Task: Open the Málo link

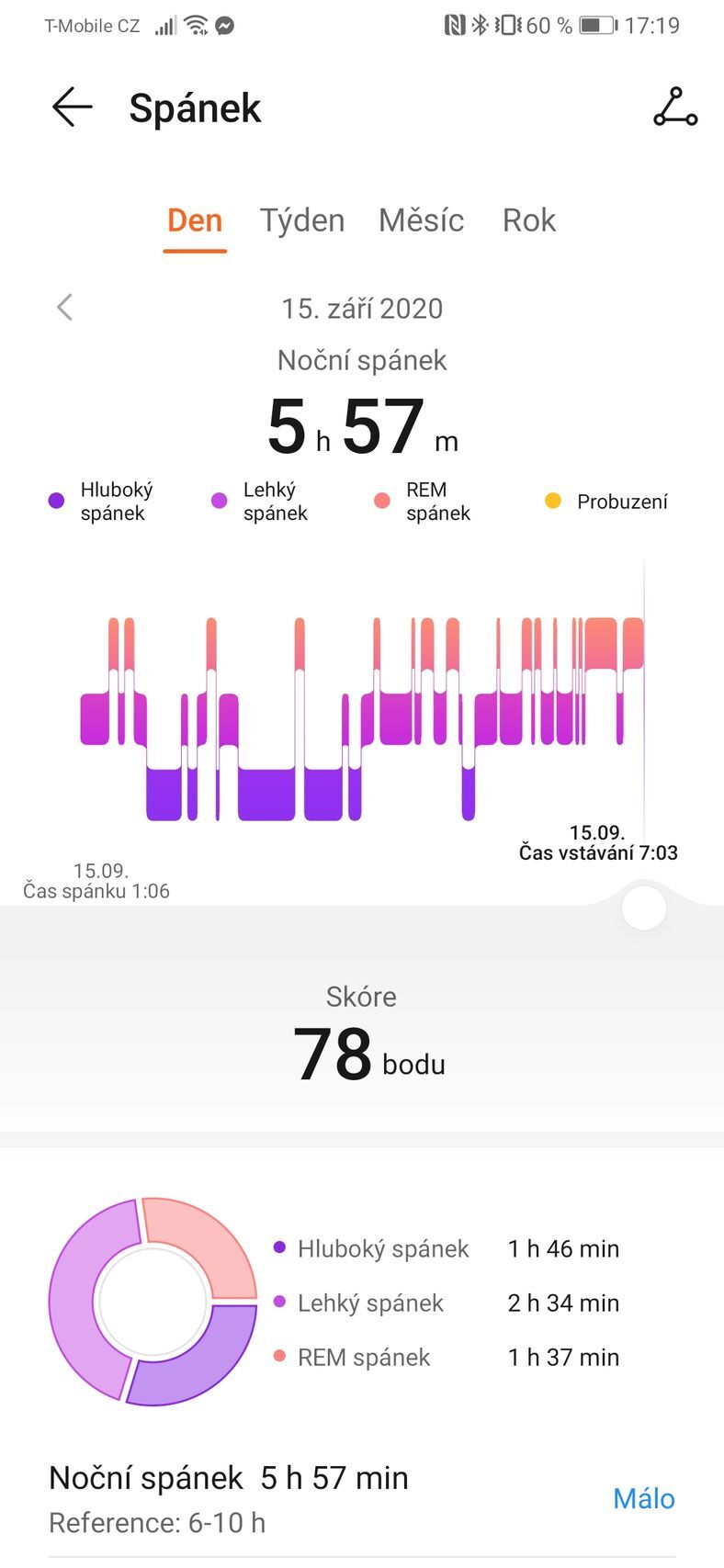Action: pyautogui.click(x=643, y=1498)
